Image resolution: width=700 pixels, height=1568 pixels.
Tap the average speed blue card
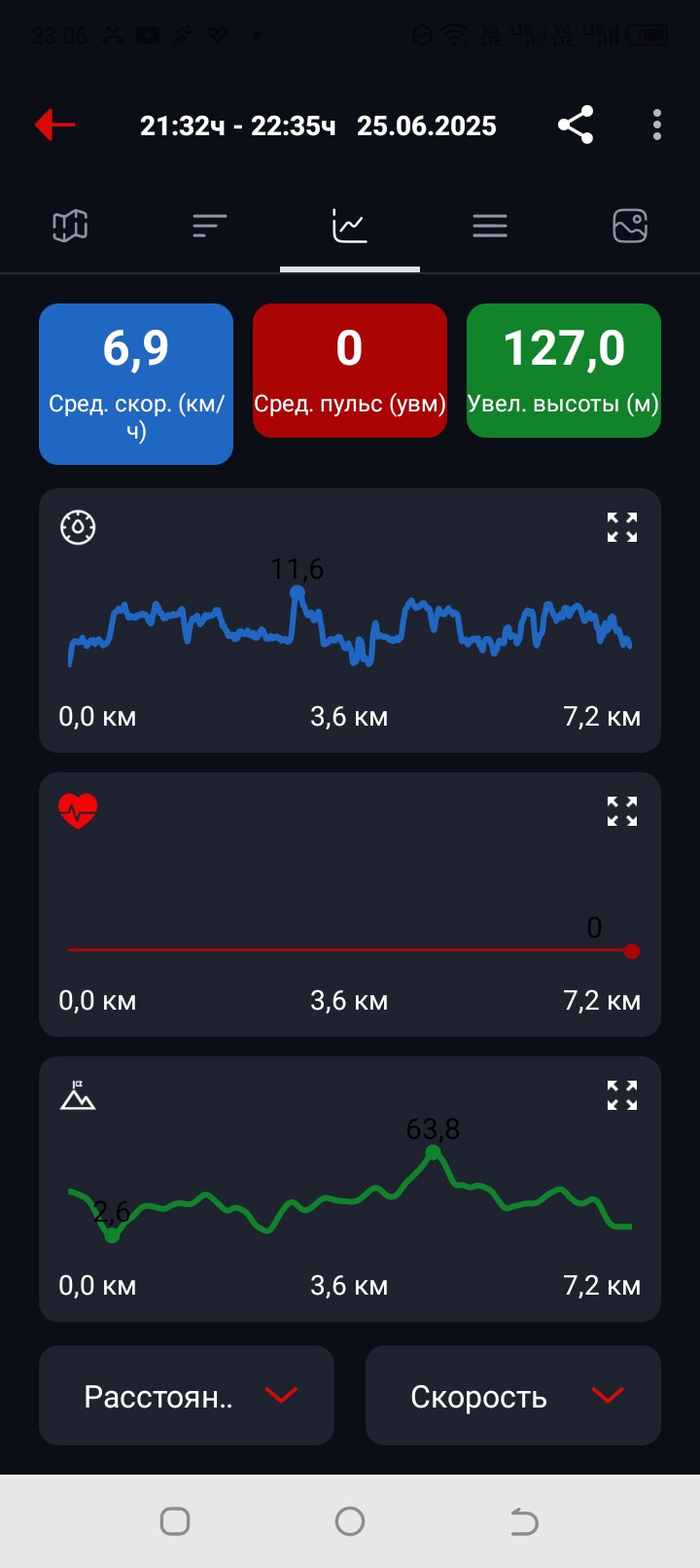(136, 384)
